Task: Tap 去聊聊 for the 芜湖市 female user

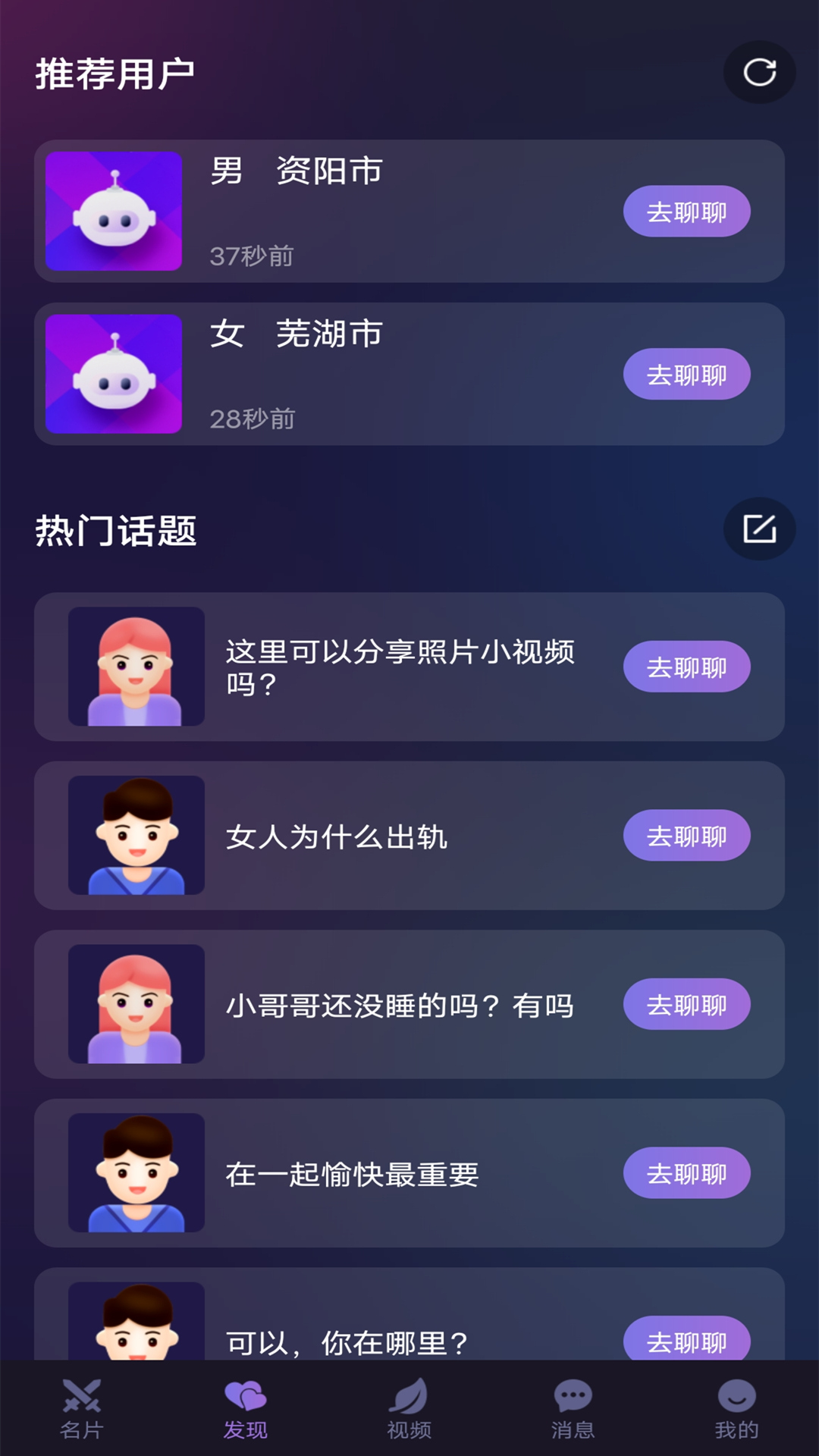Action: [x=686, y=374]
